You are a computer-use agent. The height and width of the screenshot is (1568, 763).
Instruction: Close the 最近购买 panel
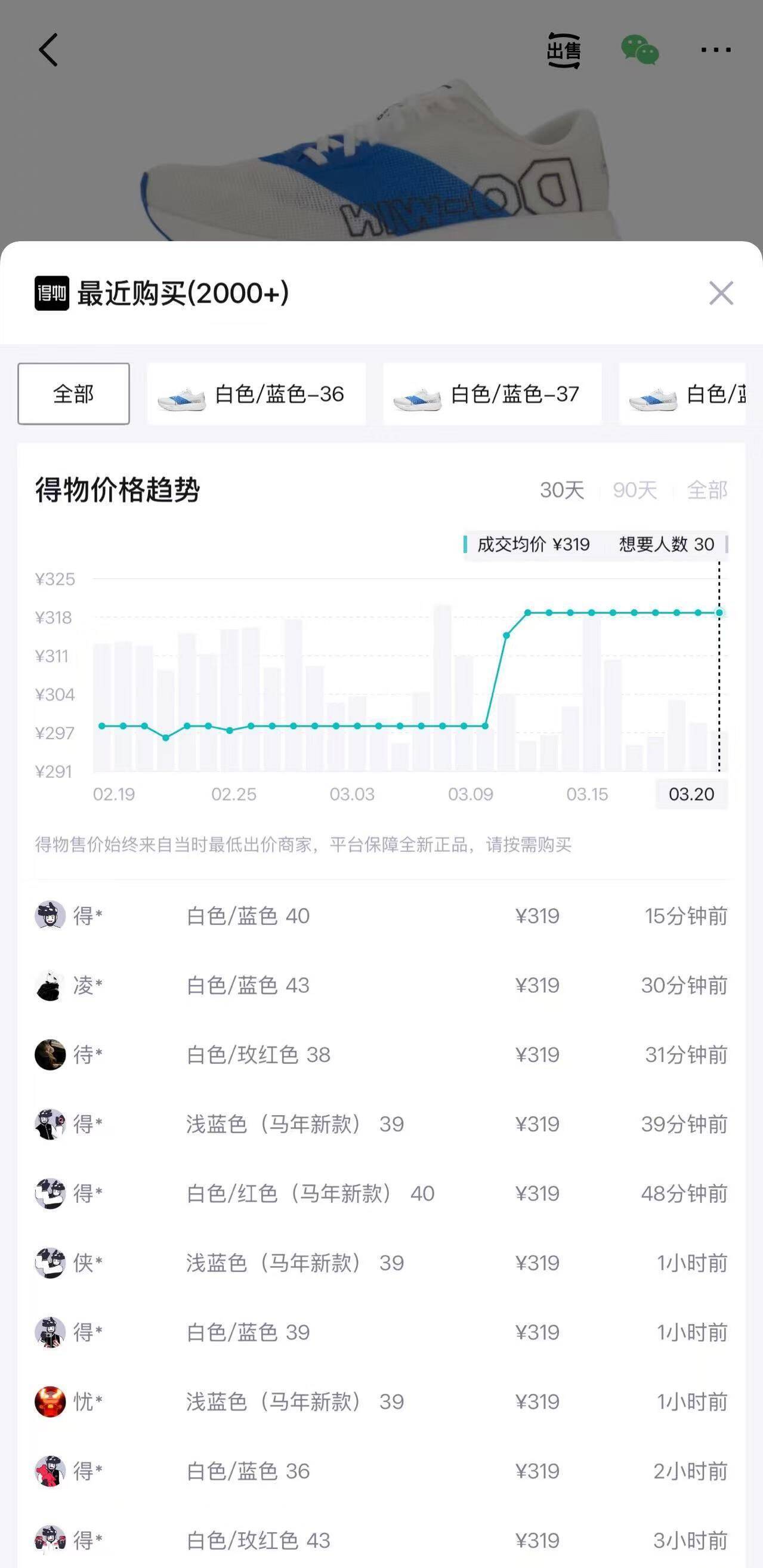[721, 294]
